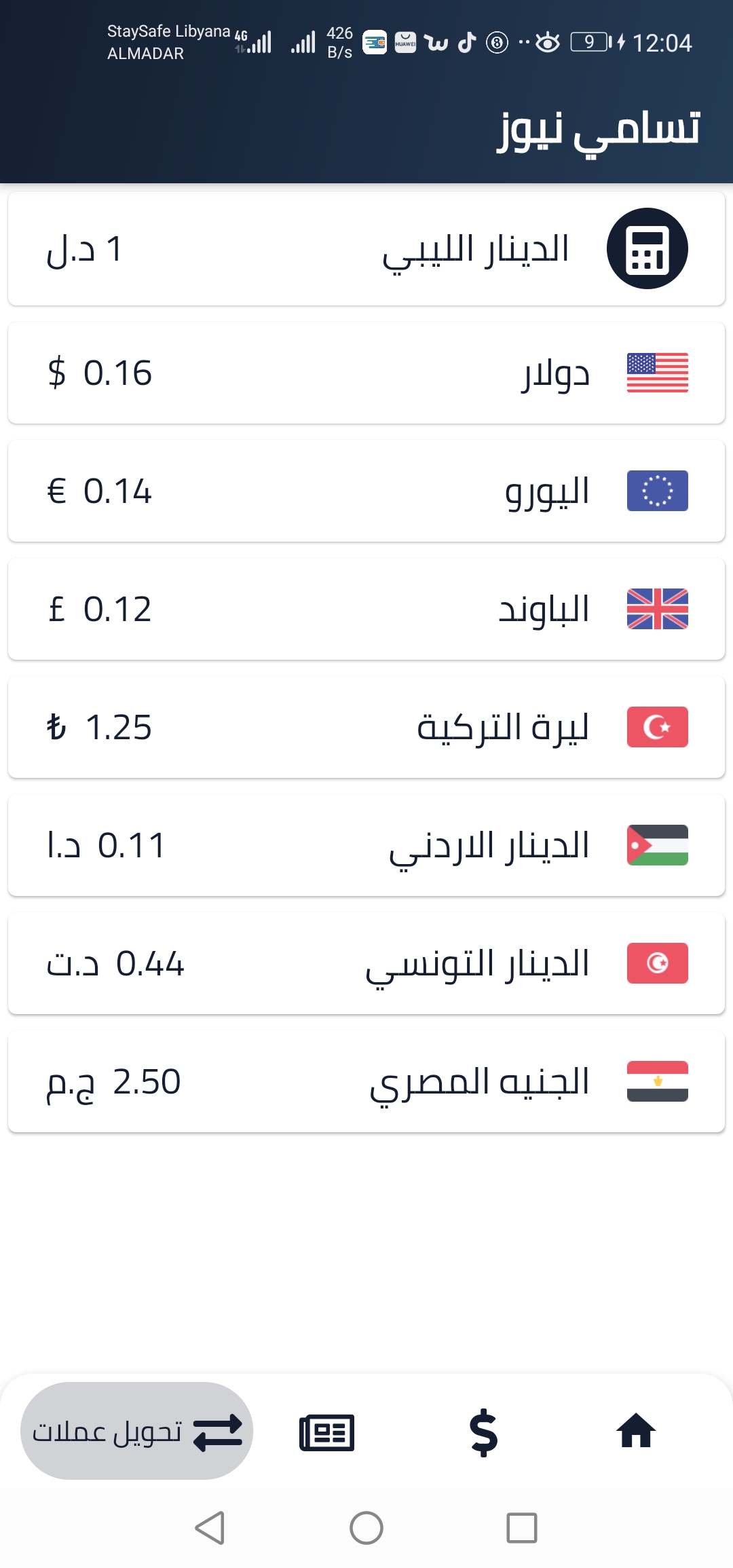Image resolution: width=733 pixels, height=1568 pixels.
Task: Select the اليورو currency row
Action: coord(366,491)
